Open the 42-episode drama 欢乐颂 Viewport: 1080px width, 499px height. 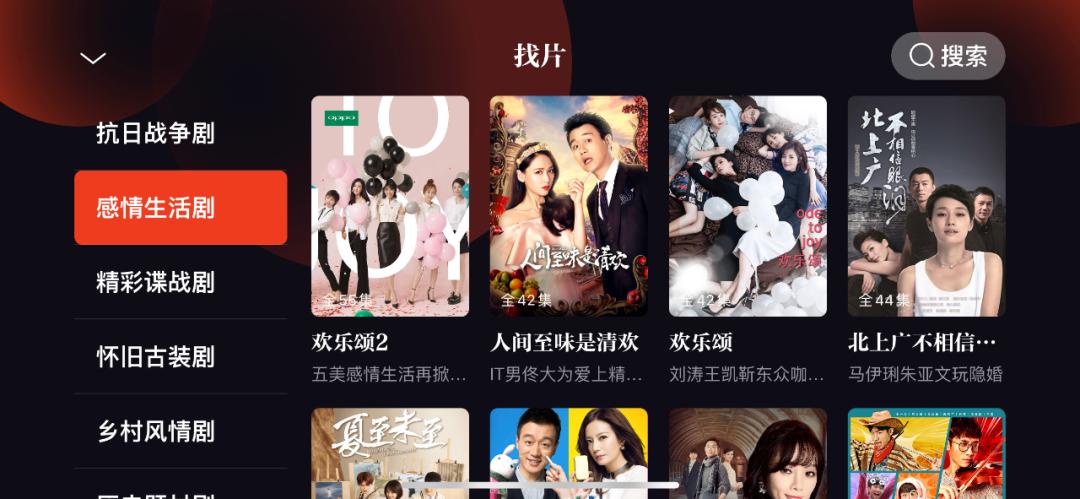click(x=747, y=207)
